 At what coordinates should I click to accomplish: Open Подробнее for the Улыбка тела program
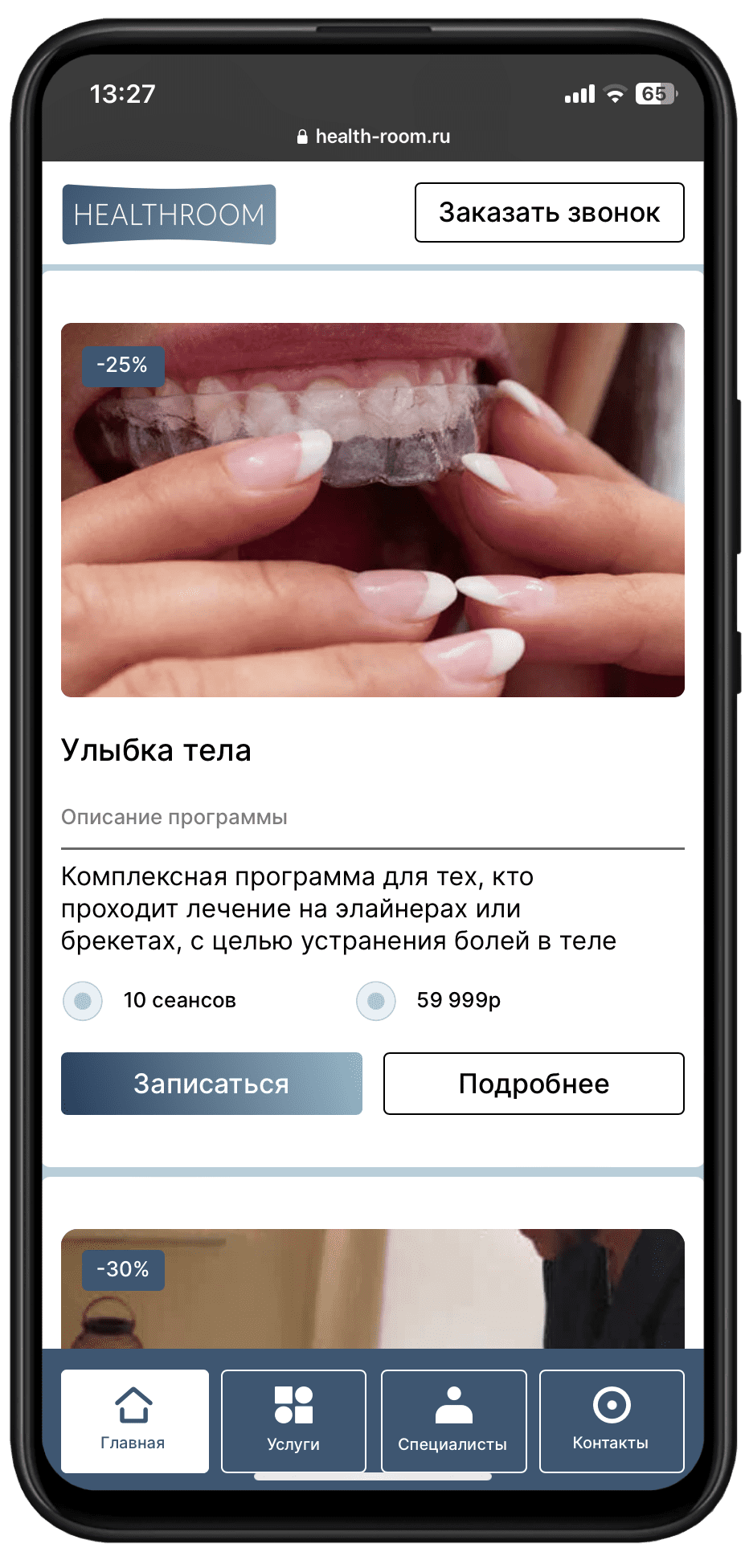pos(534,1084)
